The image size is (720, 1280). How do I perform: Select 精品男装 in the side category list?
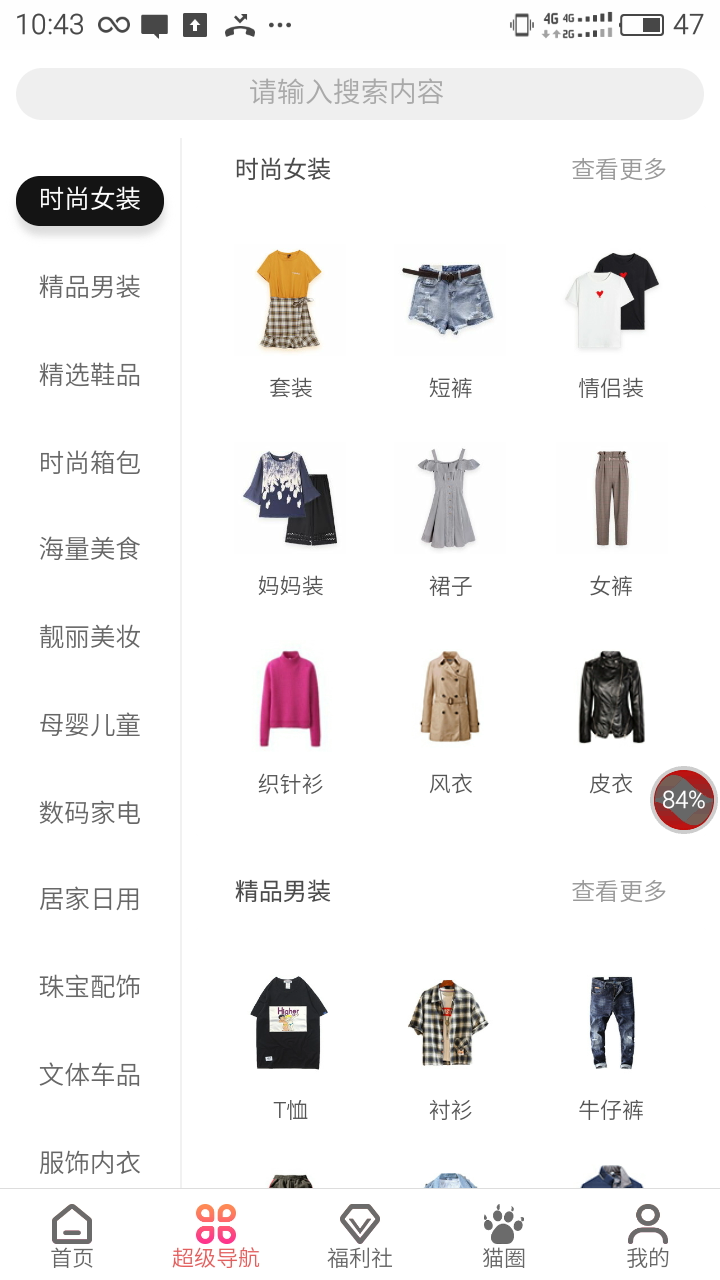coord(90,288)
